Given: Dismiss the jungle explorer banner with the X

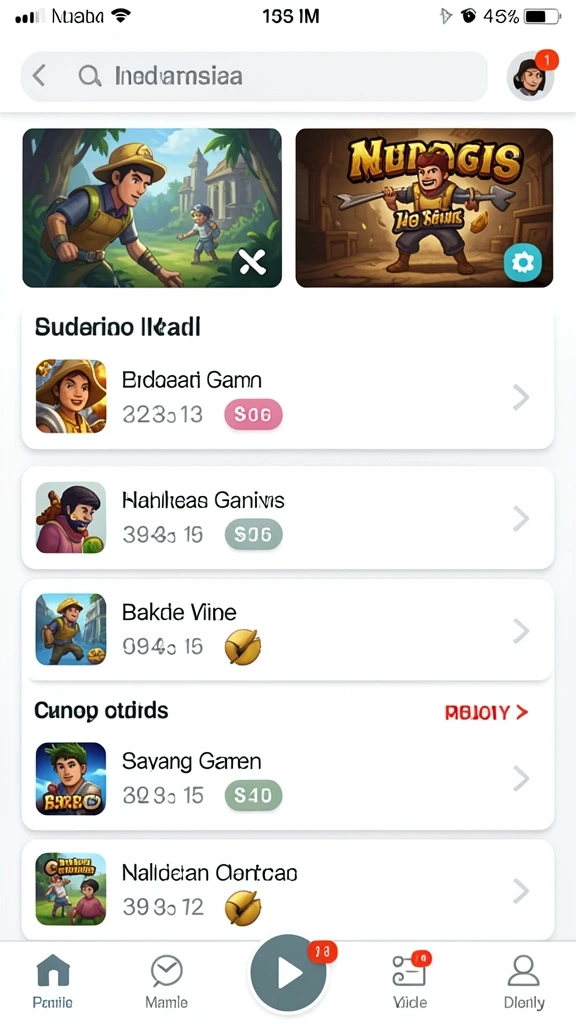Looking at the screenshot, I should [x=252, y=263].
